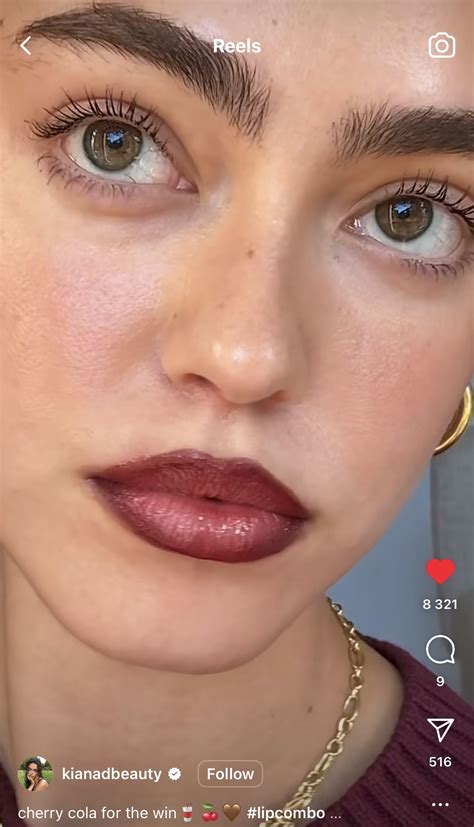Viewport: 474px width, 827px height.
Task: Open the camera icon
Action: [x=441, y=46]
